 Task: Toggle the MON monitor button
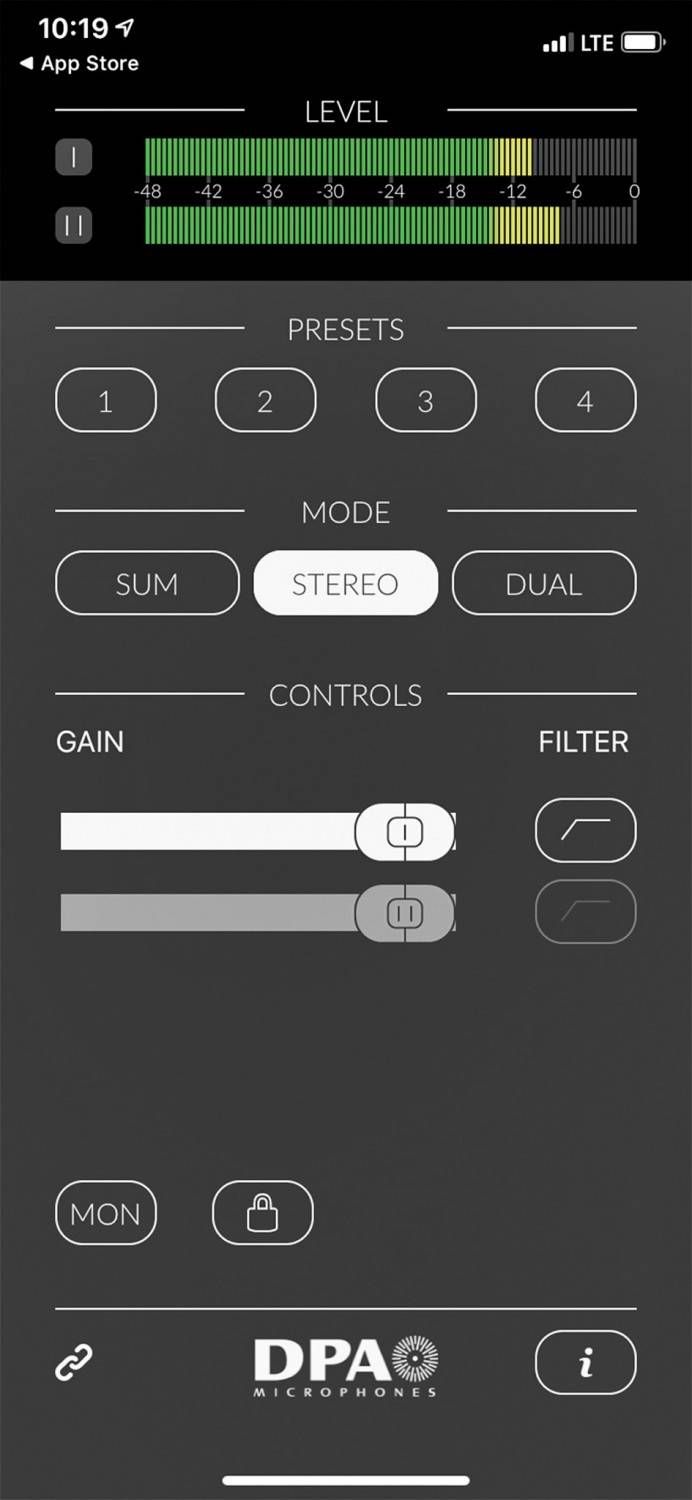105,1213
